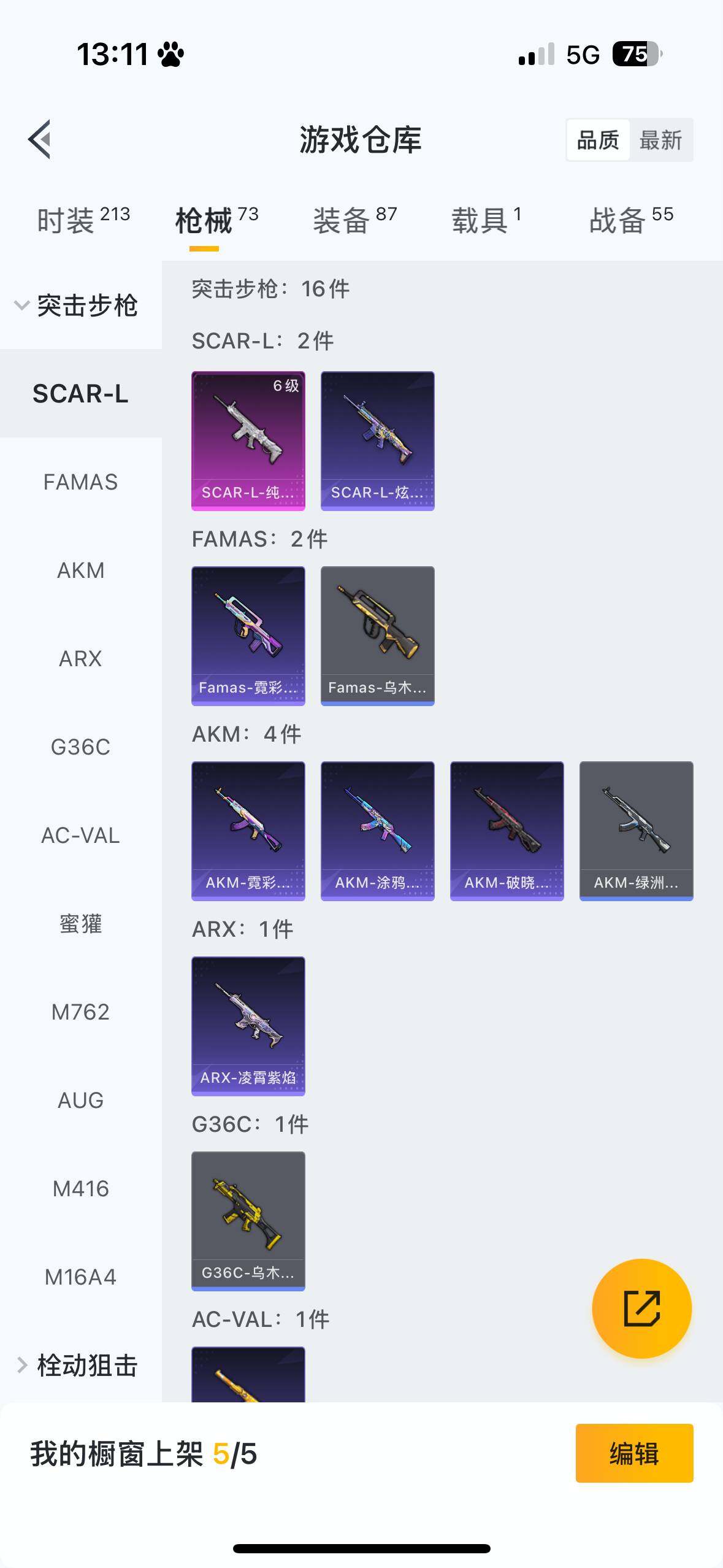Switch to the 时装 tab
The height and width of the screenshot is (1568, 723).
[x=83, y=220]
